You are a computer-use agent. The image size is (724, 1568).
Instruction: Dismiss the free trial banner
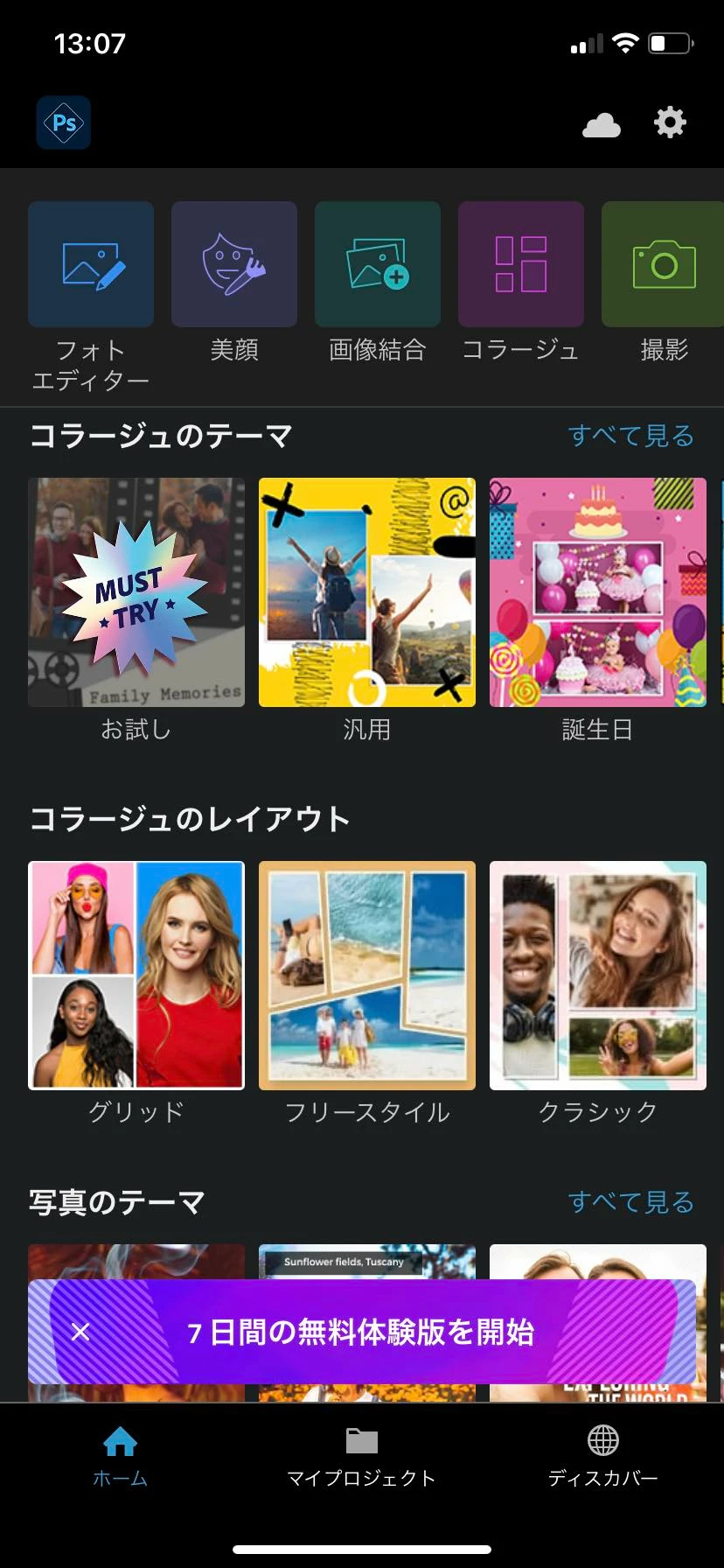point(80,1332)
